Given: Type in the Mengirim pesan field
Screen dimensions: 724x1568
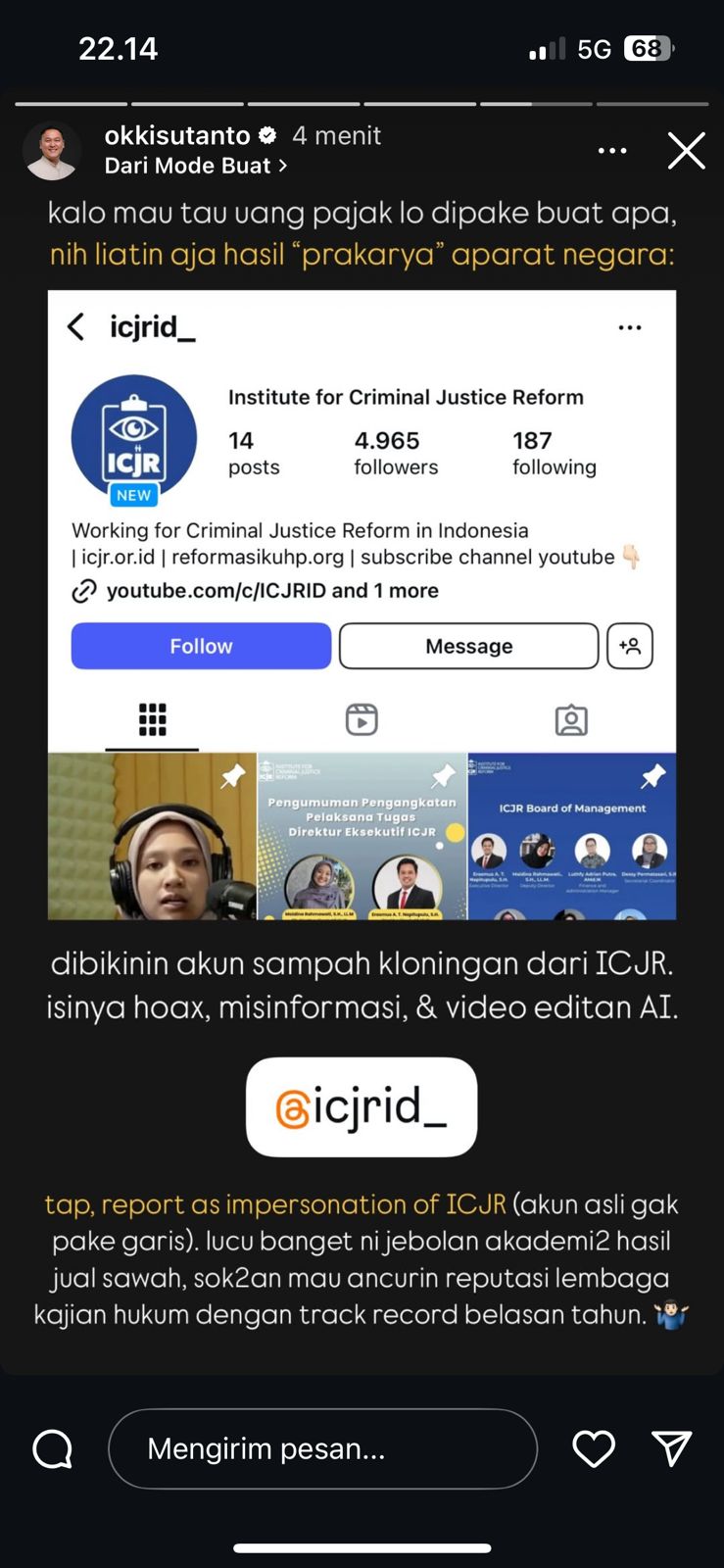Looking at the screenshot, I should 322,1448.
